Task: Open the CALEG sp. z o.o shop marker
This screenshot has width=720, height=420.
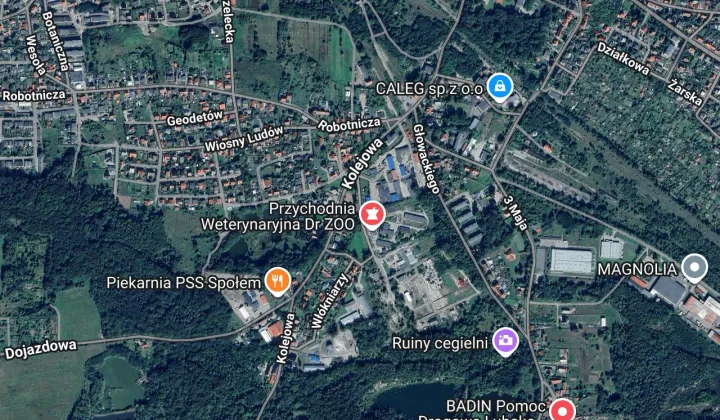Action: 497,86
